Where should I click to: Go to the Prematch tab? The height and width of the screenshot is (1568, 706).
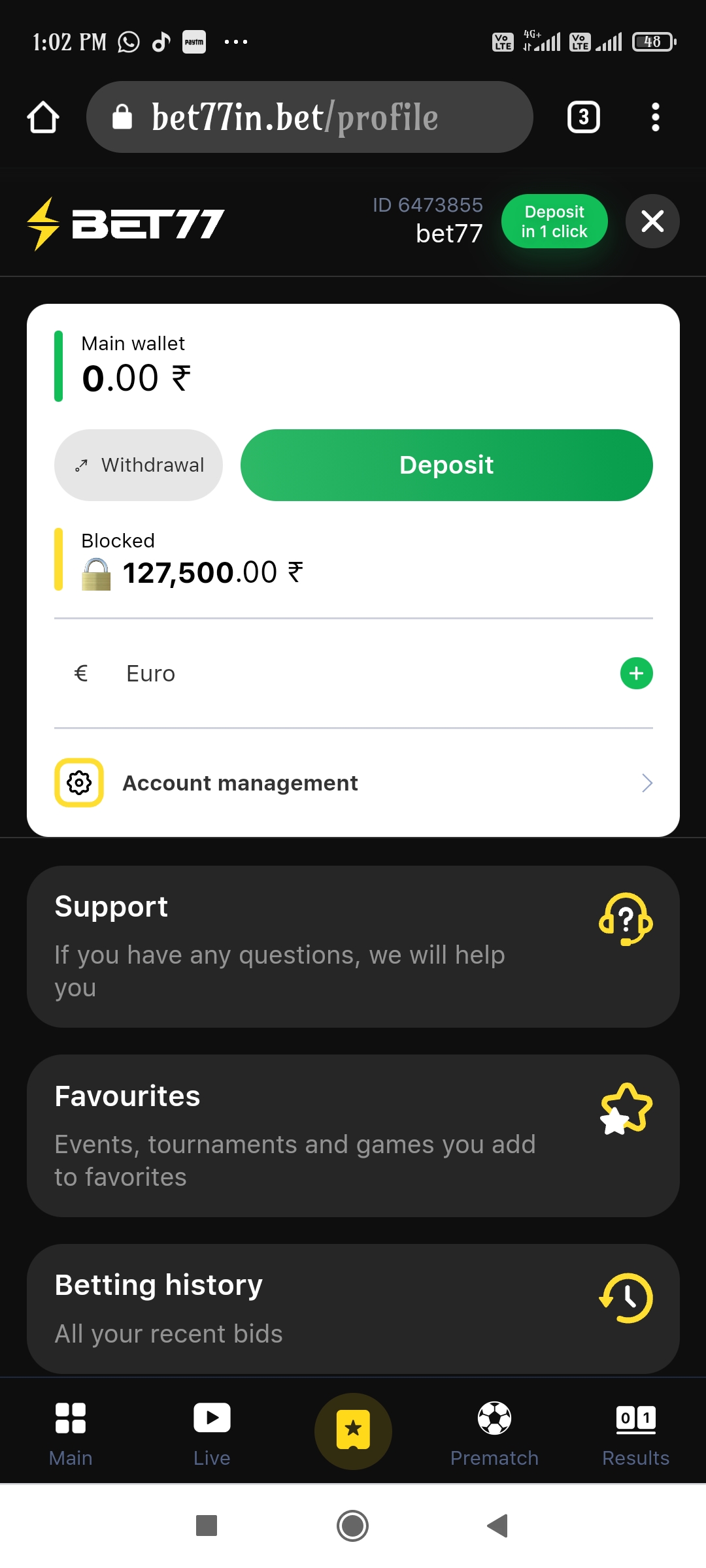(x=494, y=1432)
